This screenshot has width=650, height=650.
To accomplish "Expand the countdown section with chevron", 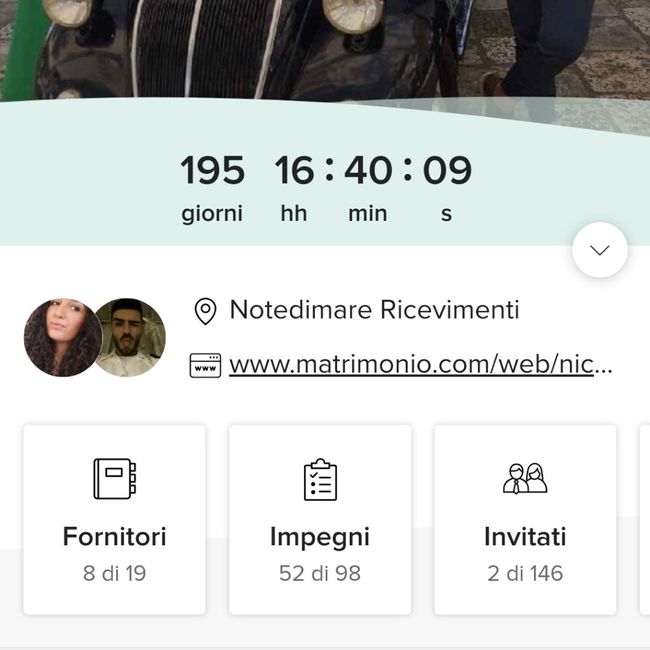I will coord(600,250).
